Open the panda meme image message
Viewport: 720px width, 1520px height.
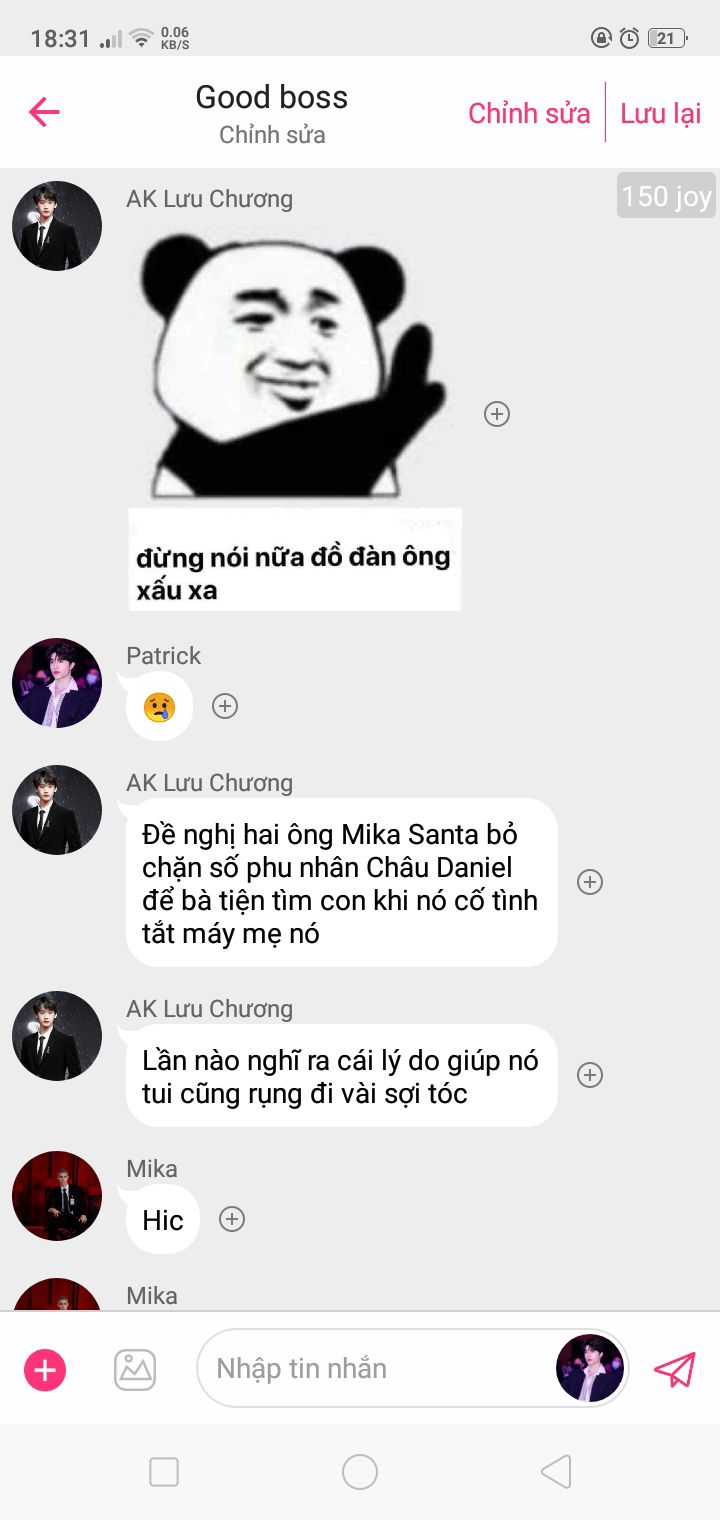295,418
